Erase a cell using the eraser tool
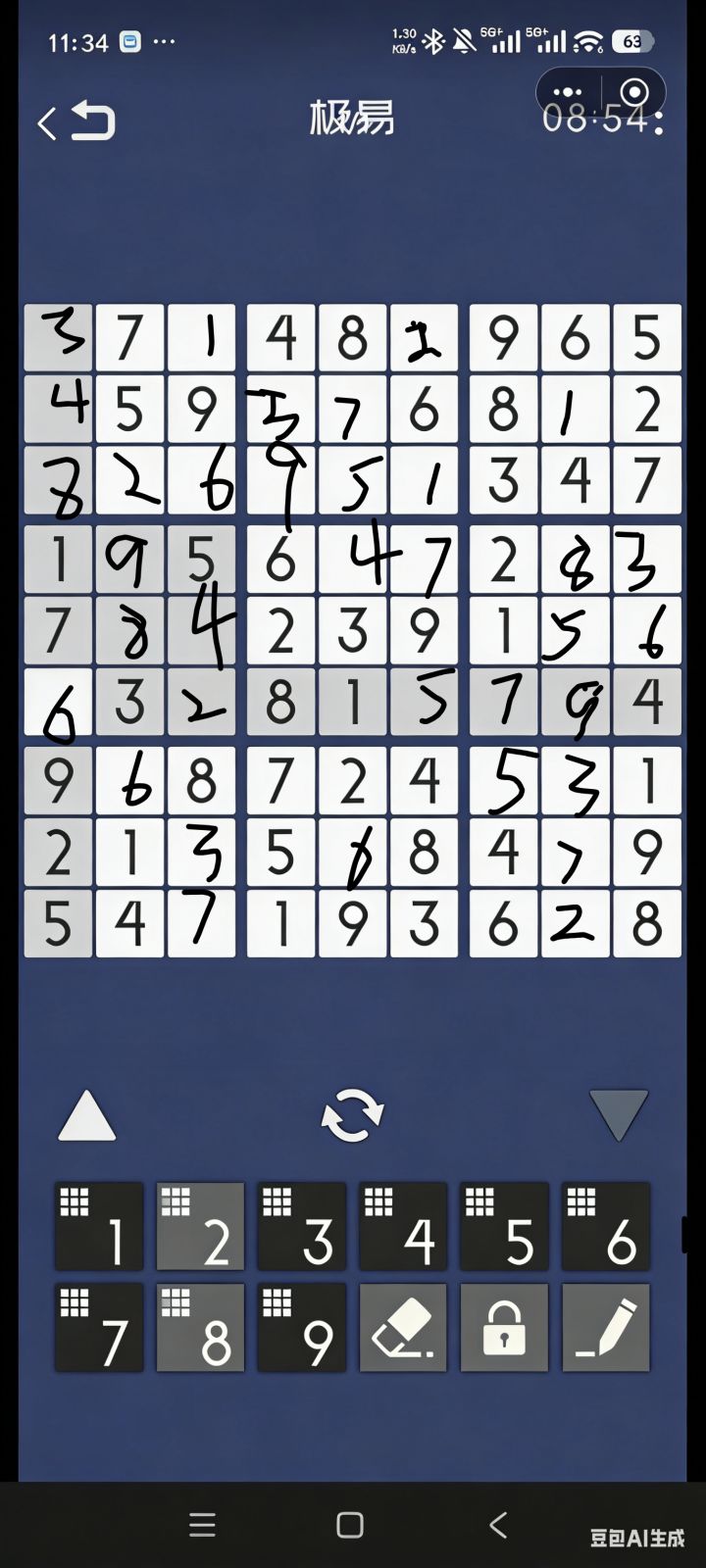Image resolution: width=706 pixels, height=1568 pixels. tap(403, 1328)
